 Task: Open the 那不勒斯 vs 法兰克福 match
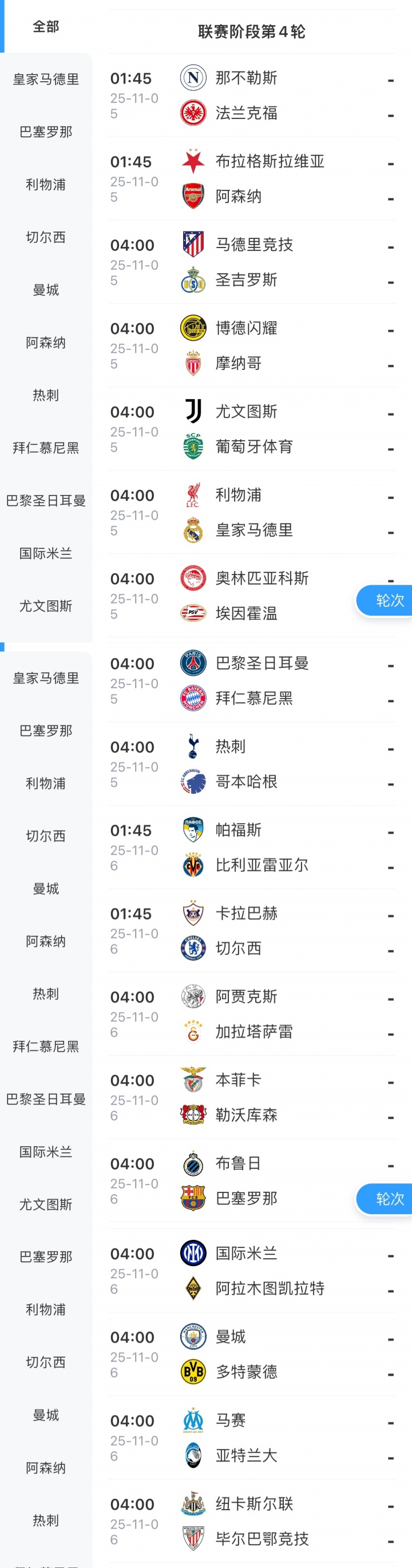(x=251, y=95)
